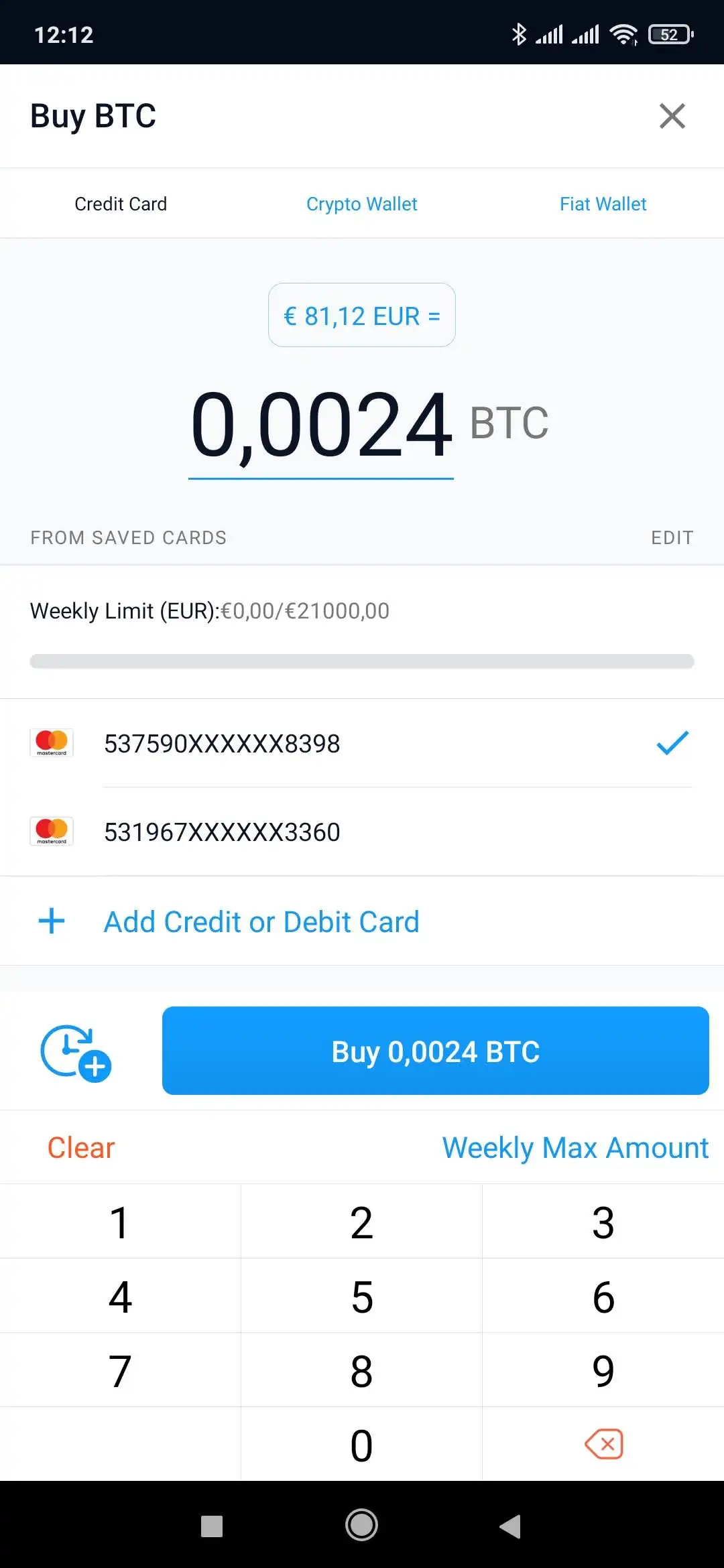
Task: Switch to the Fiat Wallet tab
Action: pyautogui.click(x=603, y=204)
